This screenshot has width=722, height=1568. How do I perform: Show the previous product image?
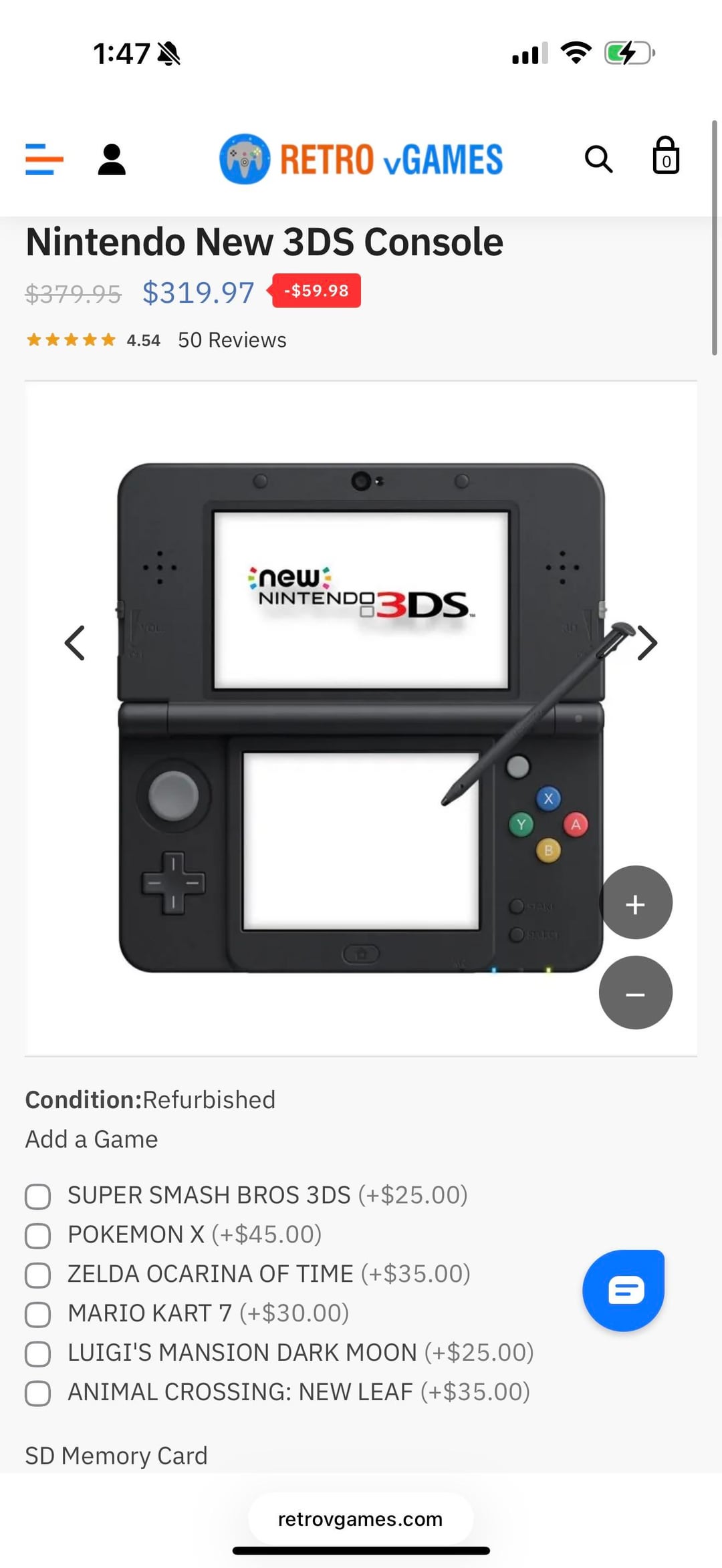pyautogui.click(x=75, y=643)
